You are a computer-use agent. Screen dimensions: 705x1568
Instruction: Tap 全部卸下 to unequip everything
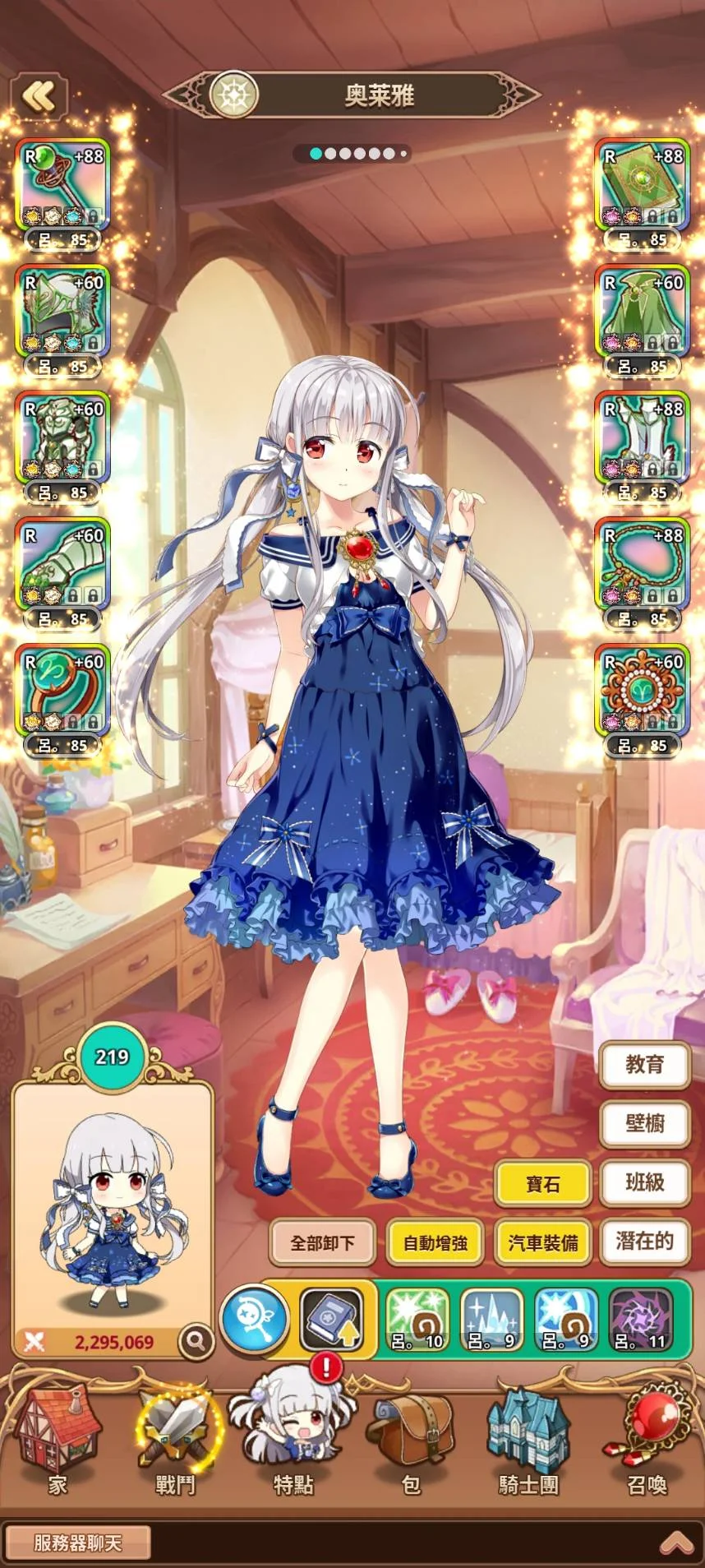click(322, 1242)
